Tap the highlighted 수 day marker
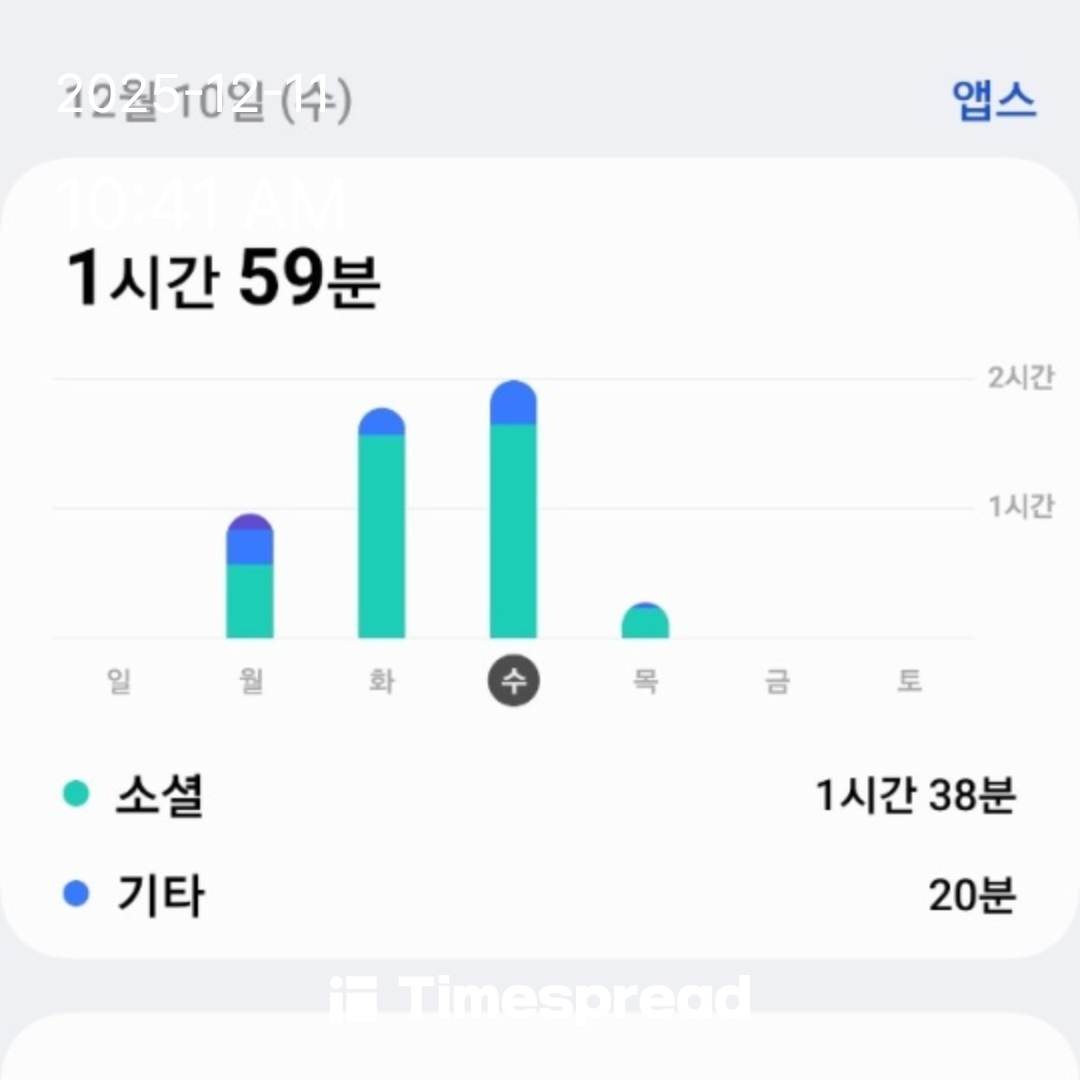 click(x=513, y=682)
